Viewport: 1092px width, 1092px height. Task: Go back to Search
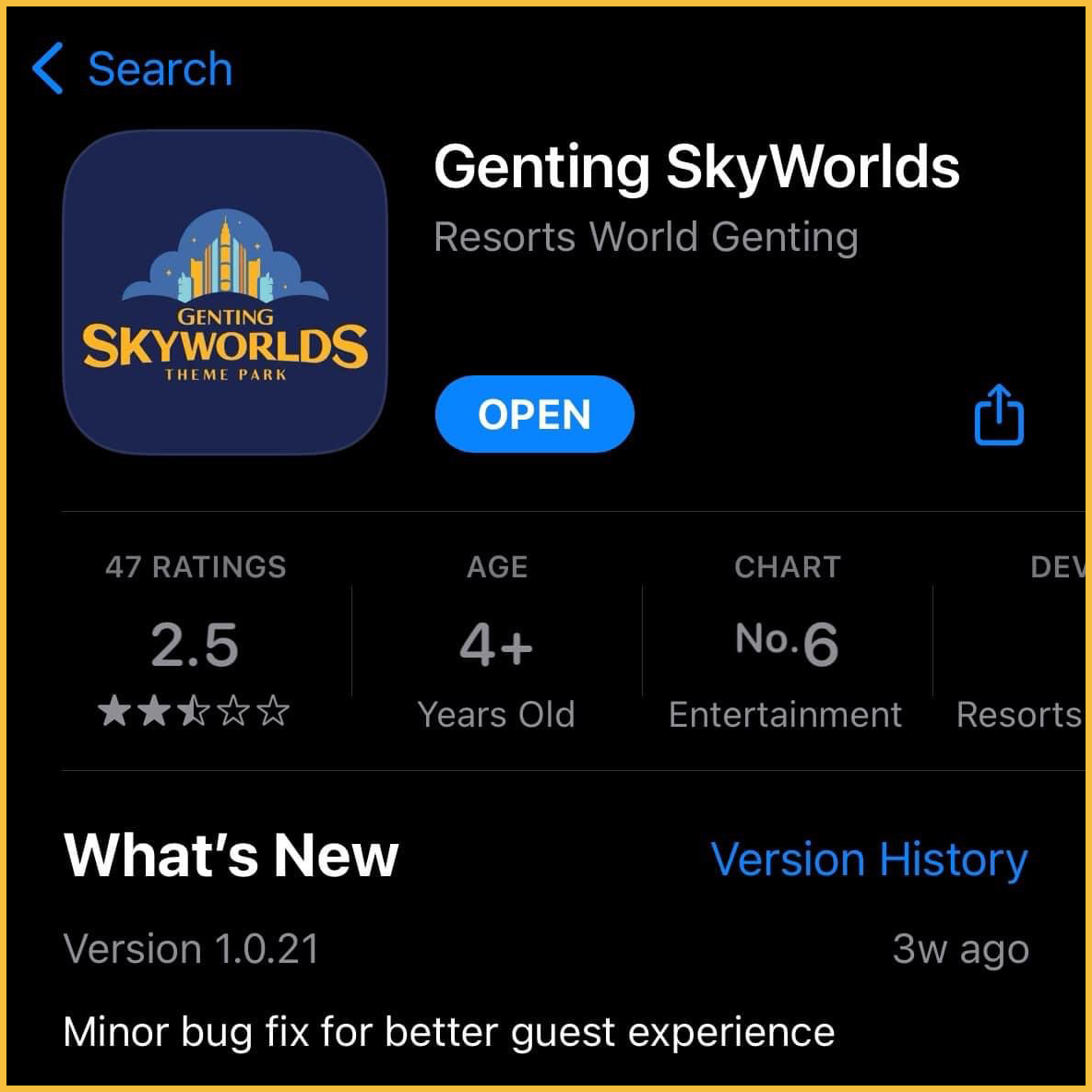(134, 69)
